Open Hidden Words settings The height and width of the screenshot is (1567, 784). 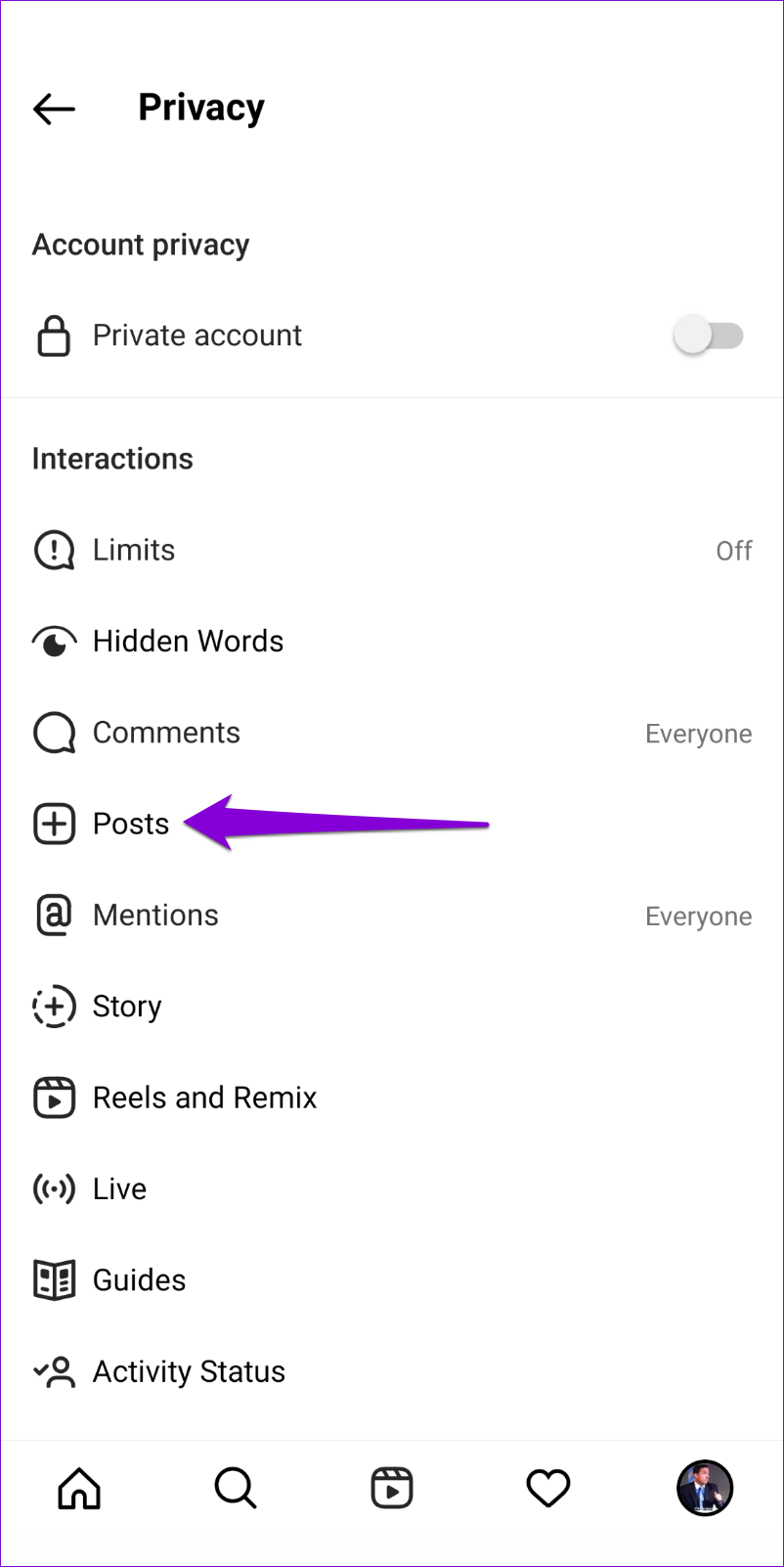pos(392,642)
